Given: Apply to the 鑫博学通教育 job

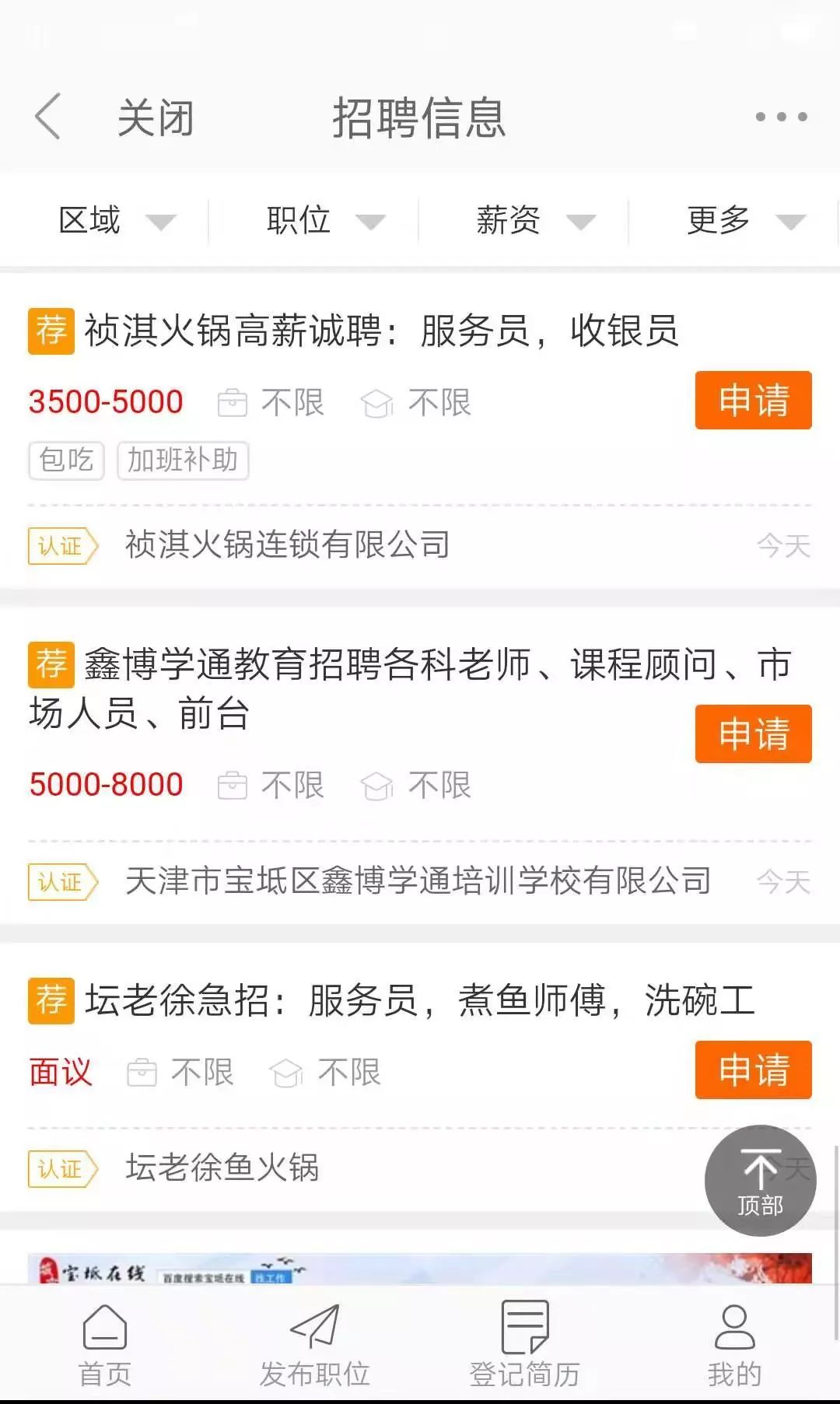Looking at the screenshot, I should point(753,734).
